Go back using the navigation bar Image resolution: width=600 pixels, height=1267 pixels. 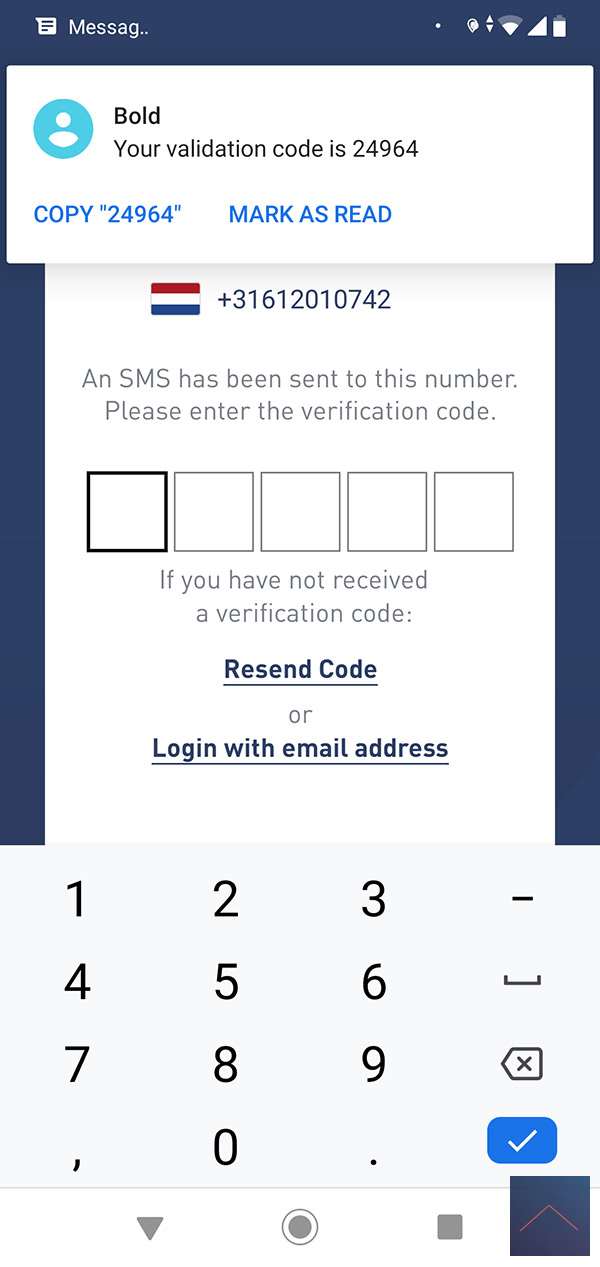[x=150, y=1227]
